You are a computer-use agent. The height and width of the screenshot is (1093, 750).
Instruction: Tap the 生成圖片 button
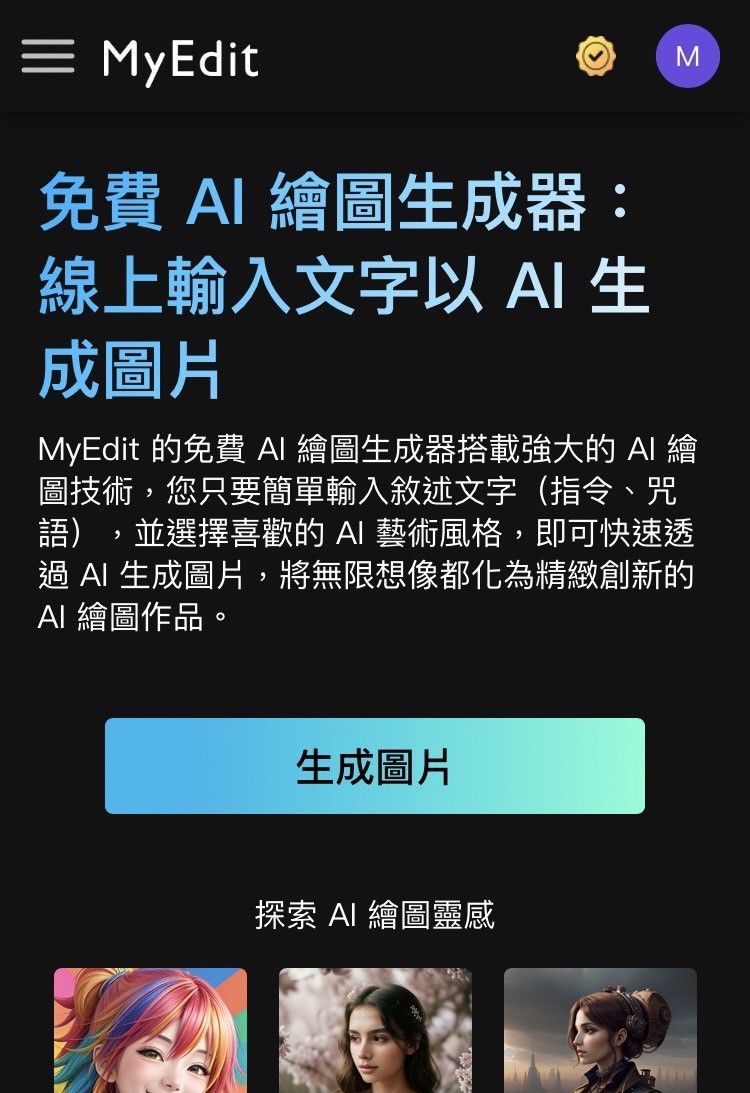click(375, 766)
